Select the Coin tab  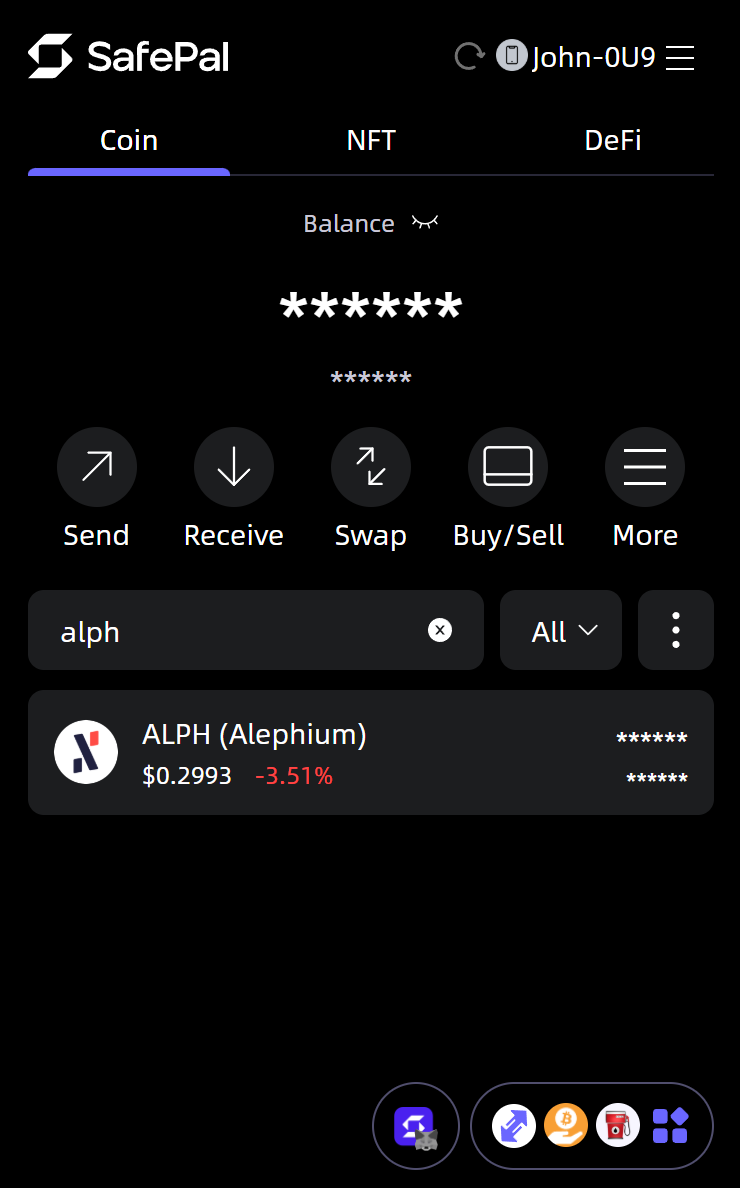(129, 141)
